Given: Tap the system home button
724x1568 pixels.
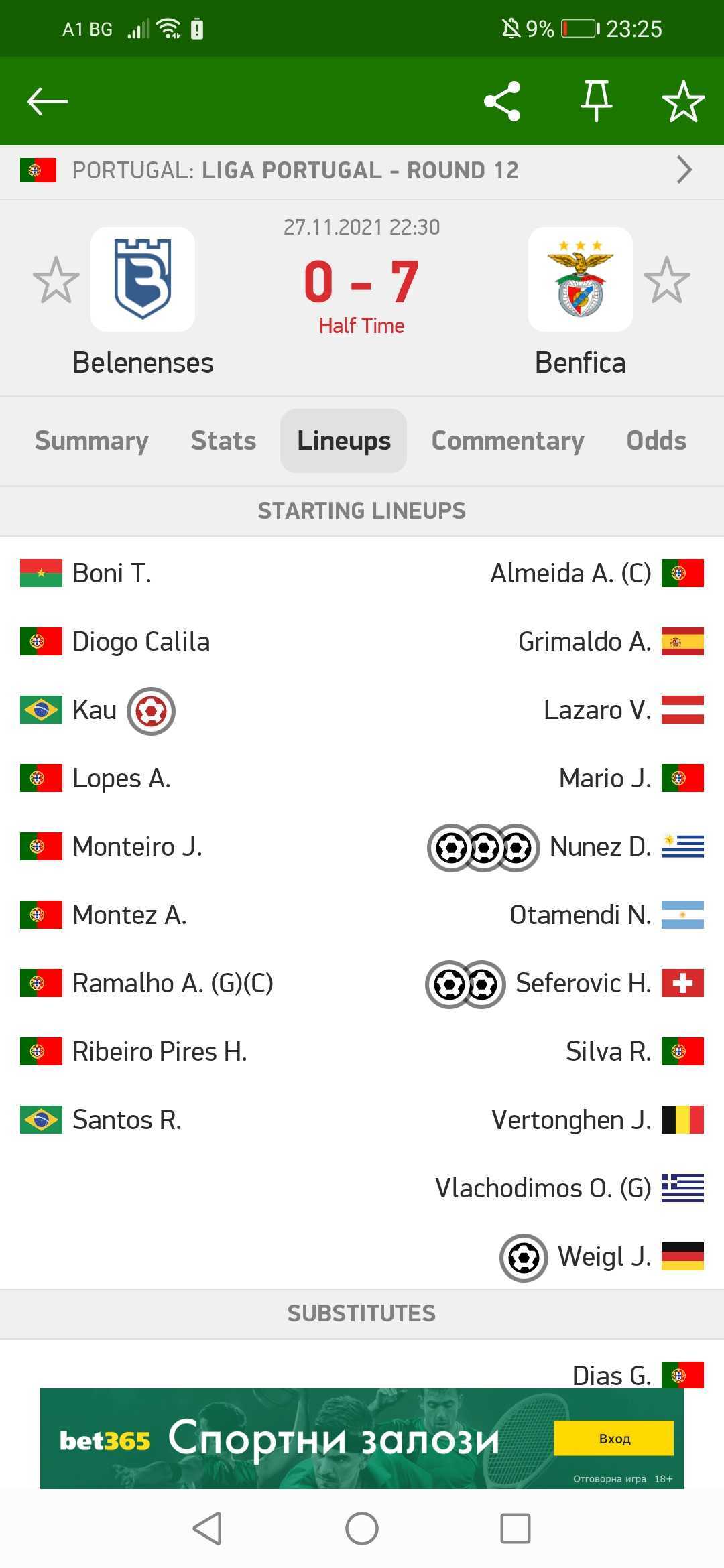Looking at the screenshot, I should tap(362, 1529).
